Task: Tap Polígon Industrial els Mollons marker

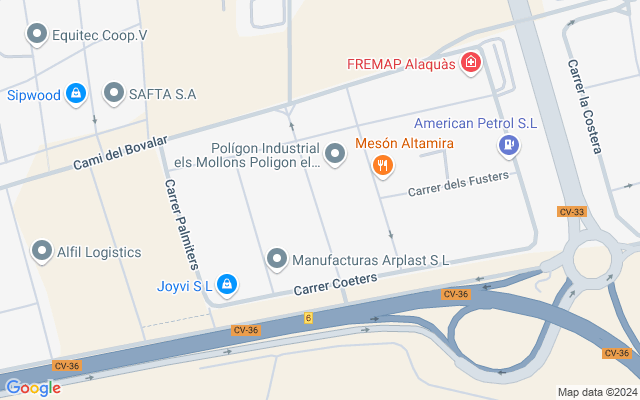Action: [335, 154]
